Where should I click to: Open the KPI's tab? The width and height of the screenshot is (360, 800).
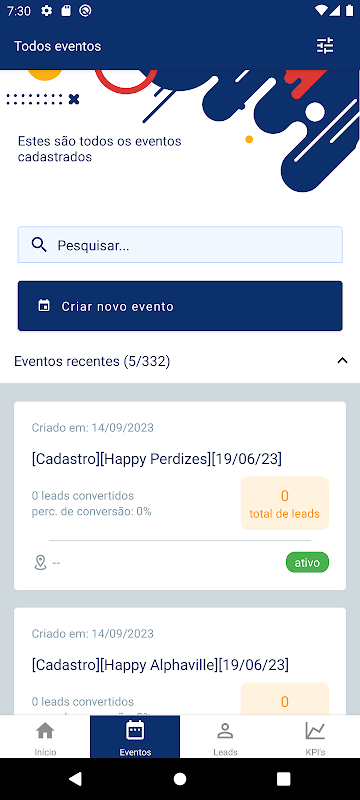coord(315,737)
